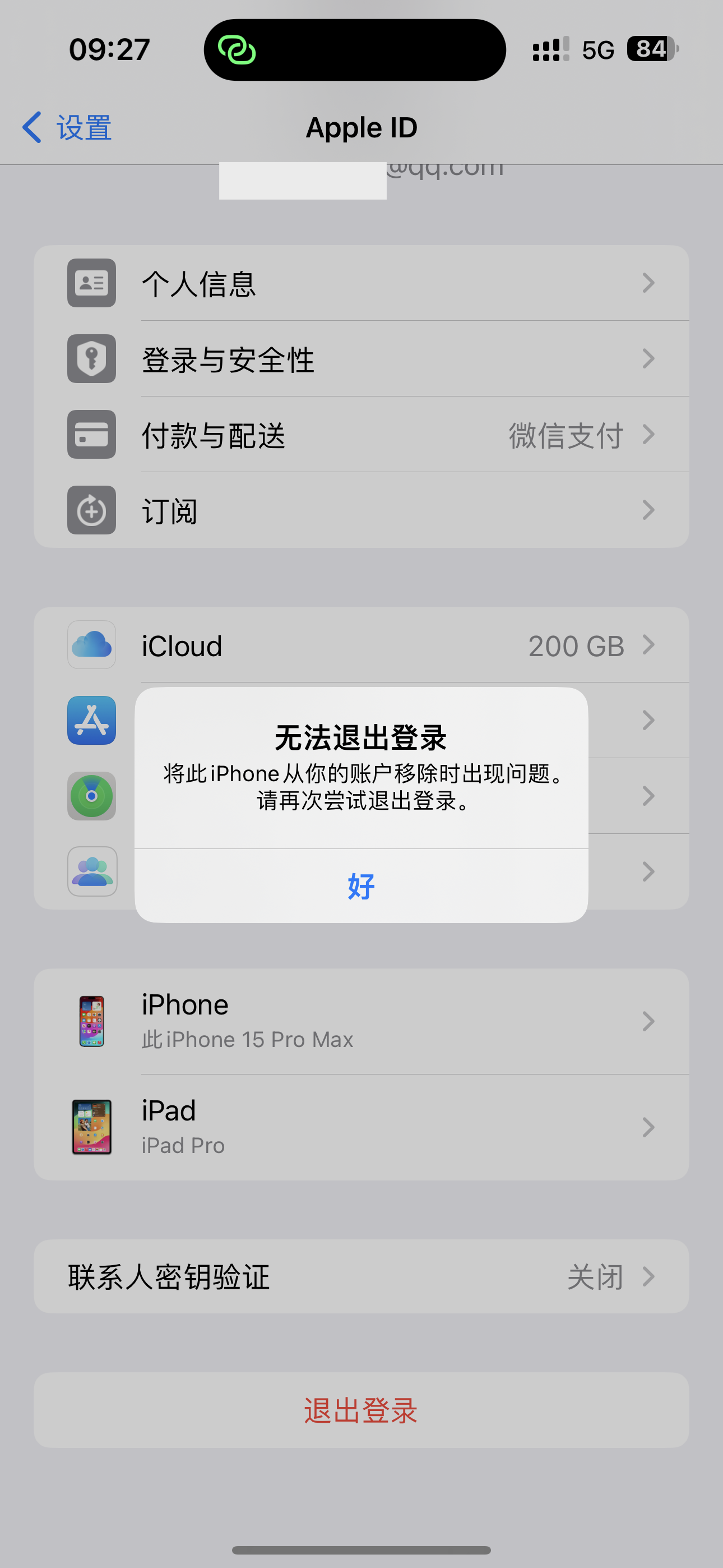
Task: Open 联系人密钥验证
Action: pos(361,1276)
